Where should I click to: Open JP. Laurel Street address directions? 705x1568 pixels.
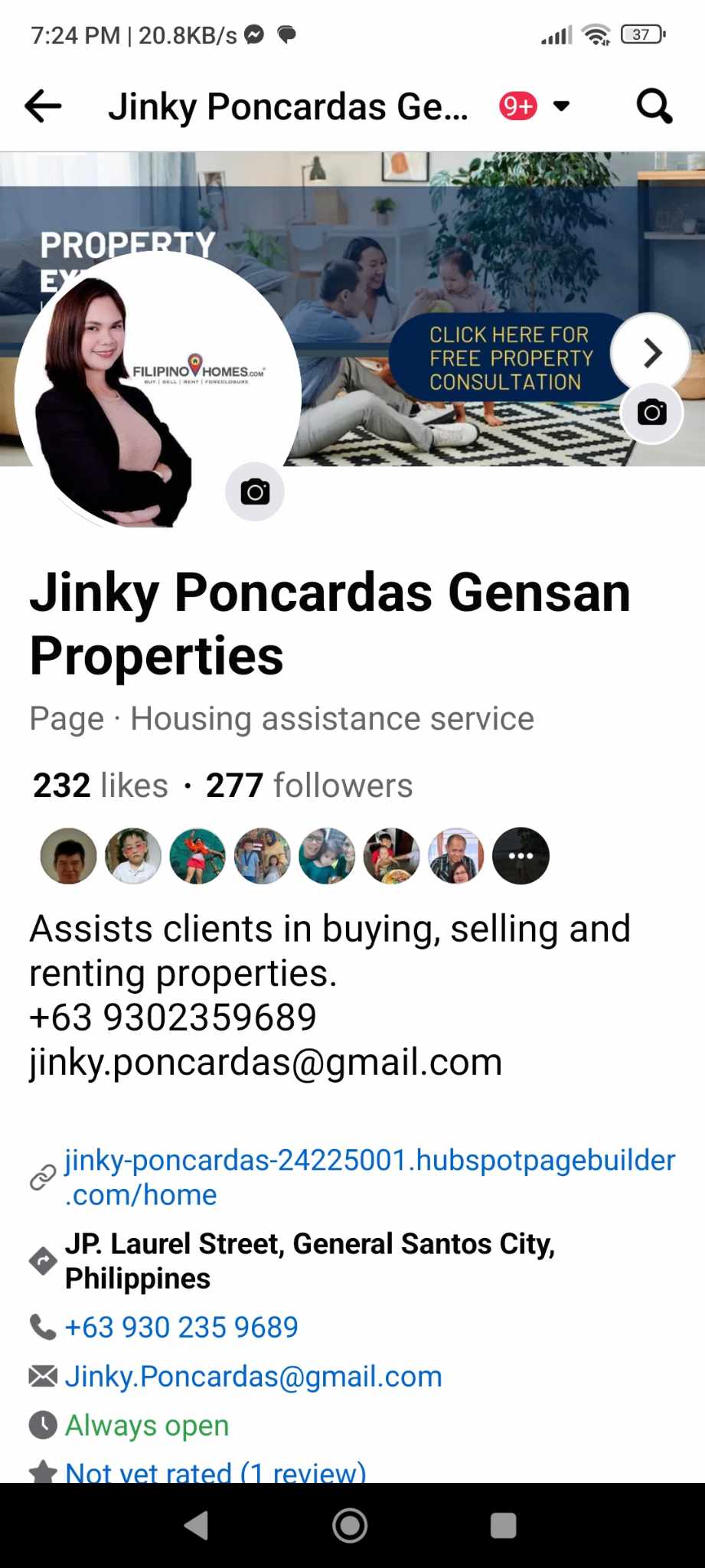point(309,1260)
